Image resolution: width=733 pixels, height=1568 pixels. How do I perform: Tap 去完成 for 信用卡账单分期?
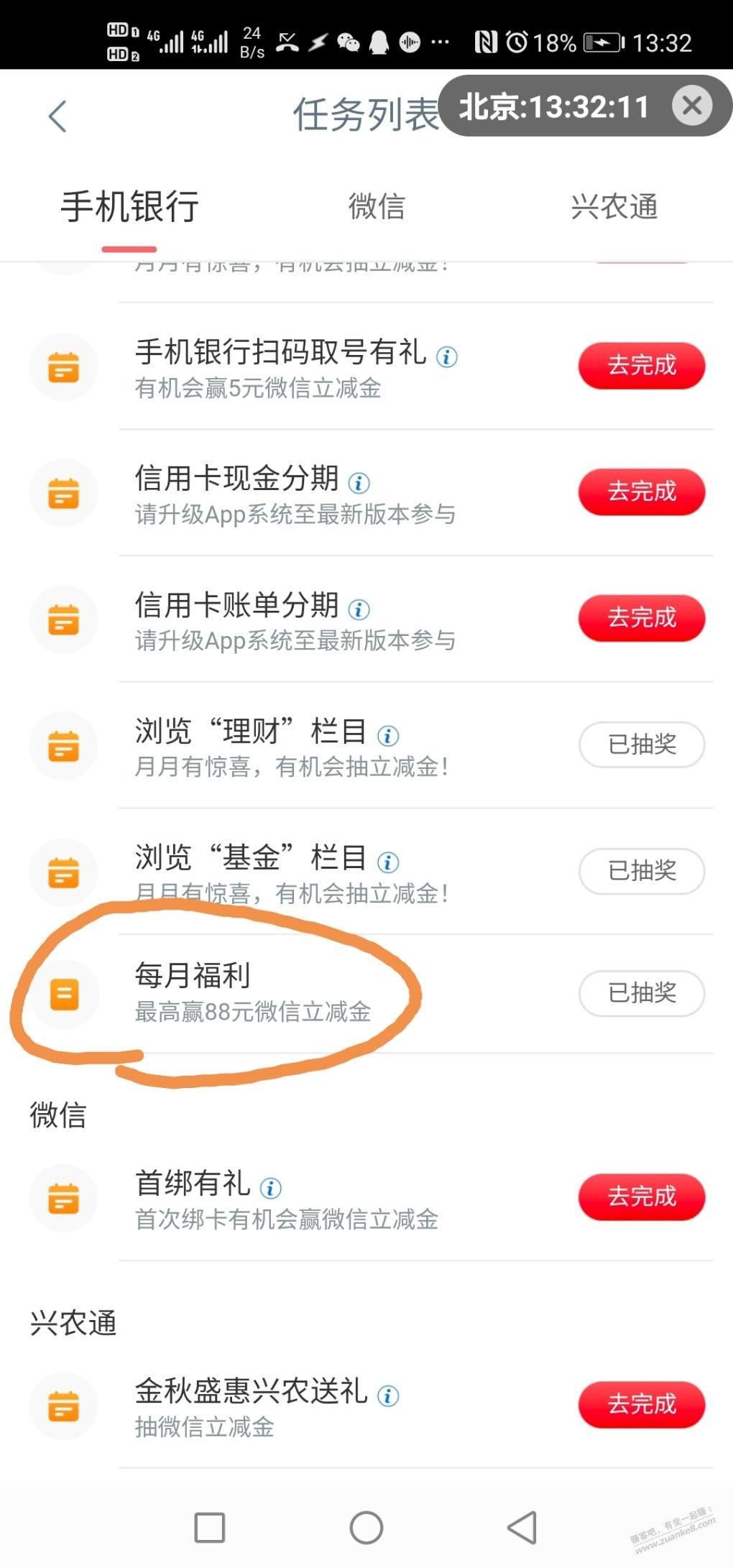pos(641,618)
